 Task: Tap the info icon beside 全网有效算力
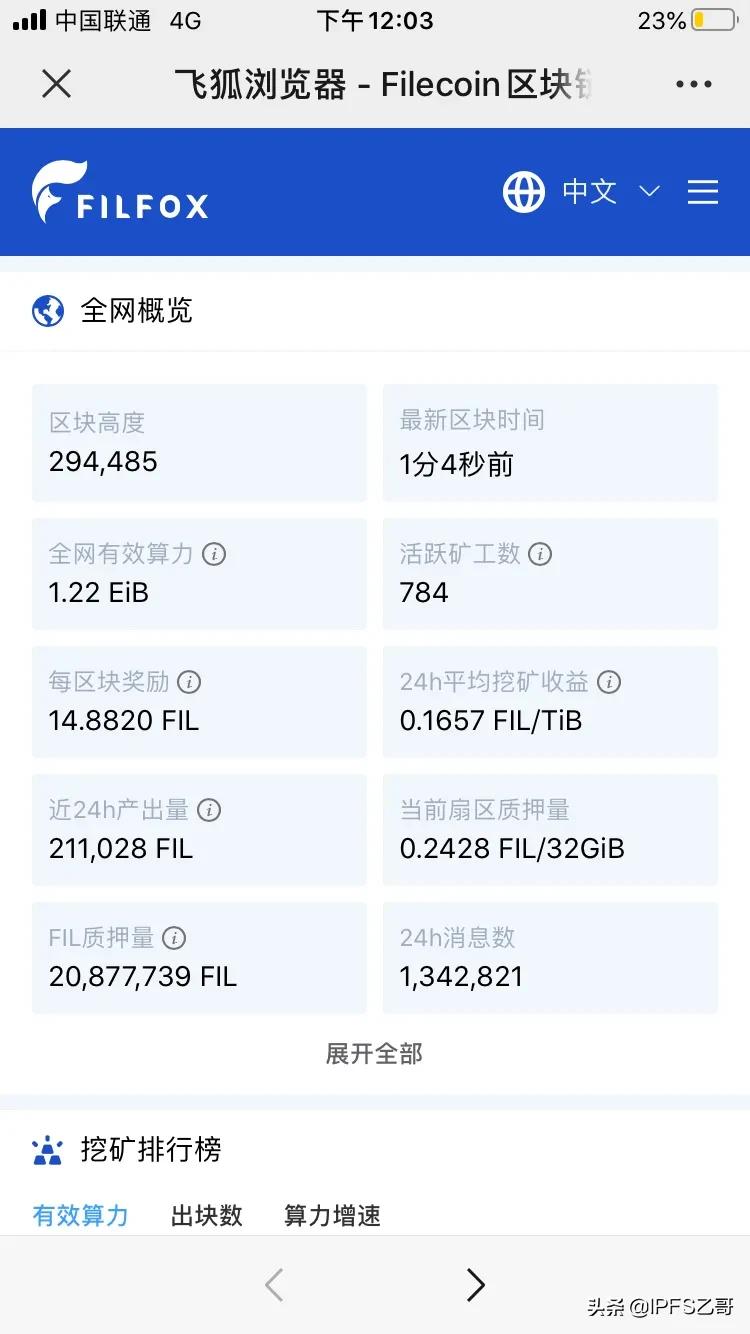214,554
